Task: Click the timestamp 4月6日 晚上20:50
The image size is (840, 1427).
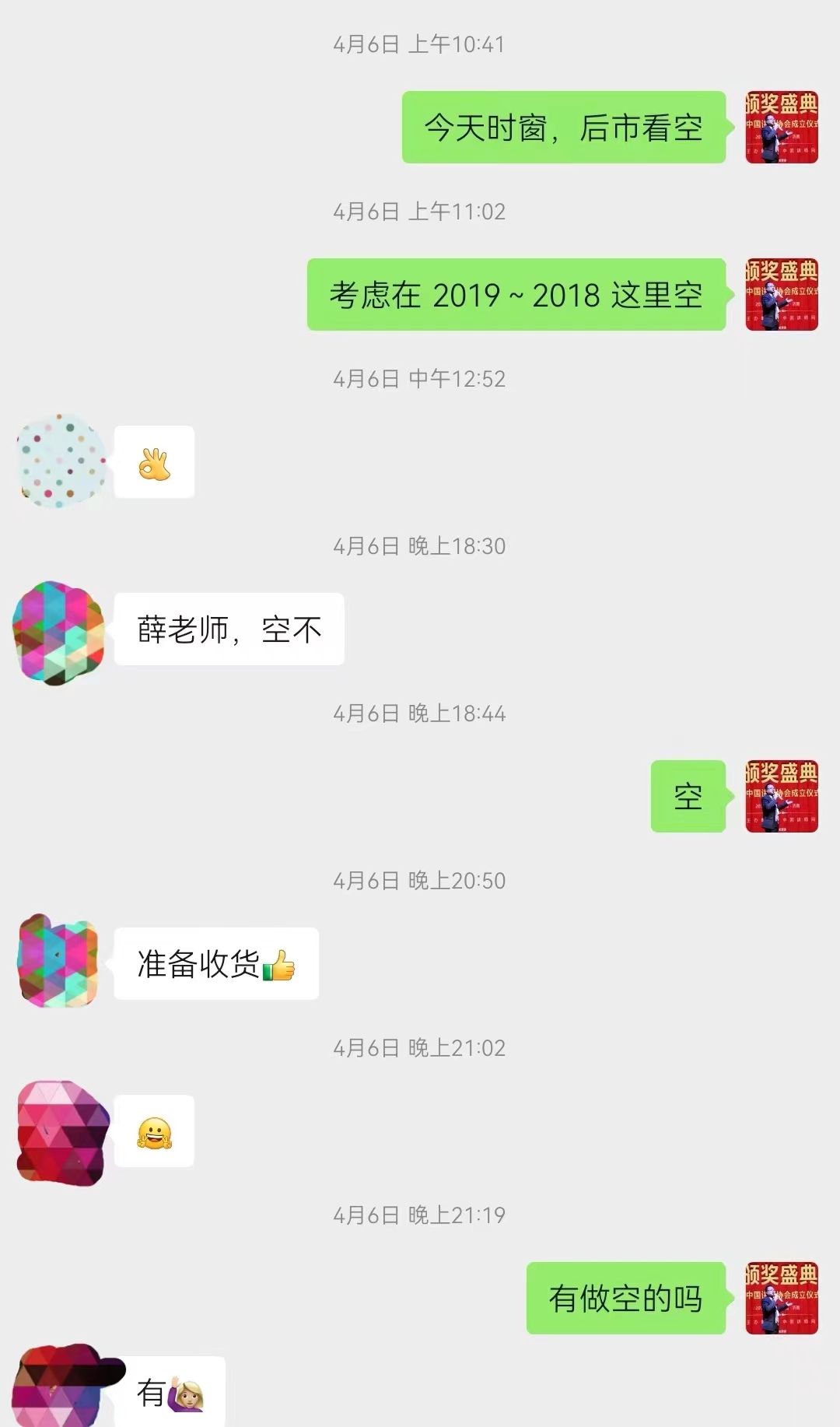Action: click(x=420, y=880)
